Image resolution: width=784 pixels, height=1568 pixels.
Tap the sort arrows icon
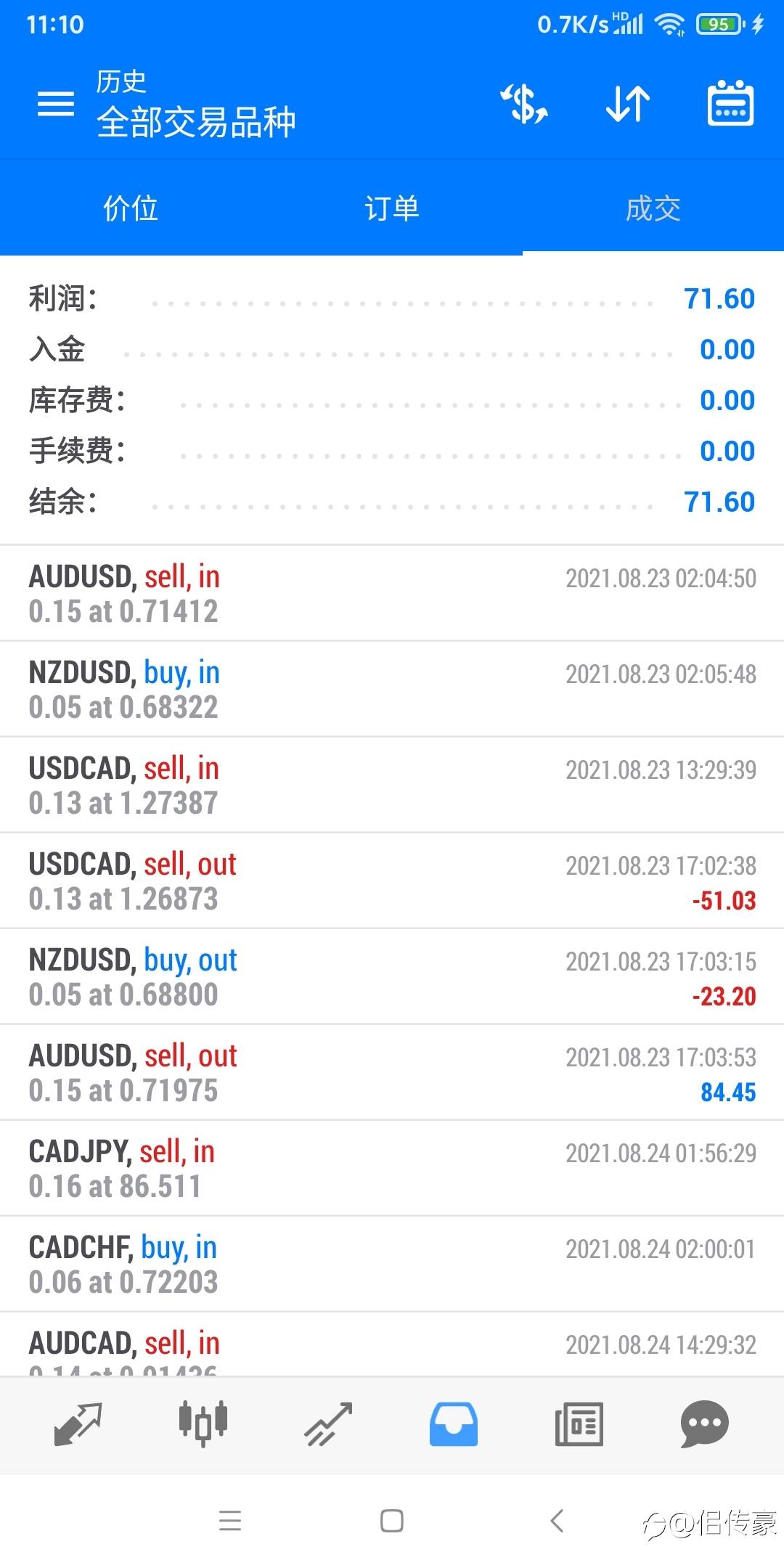[628, 104]
